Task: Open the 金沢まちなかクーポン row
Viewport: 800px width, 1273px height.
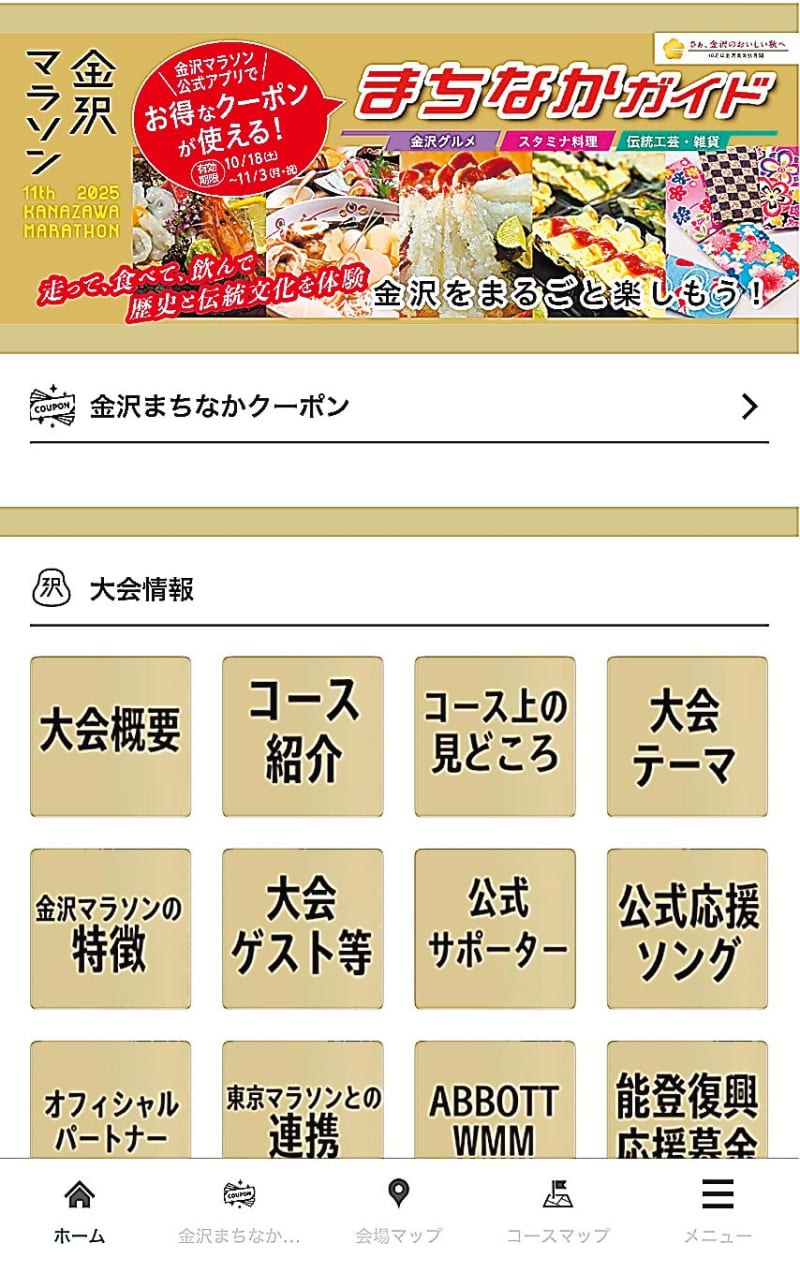Action: 400,406
